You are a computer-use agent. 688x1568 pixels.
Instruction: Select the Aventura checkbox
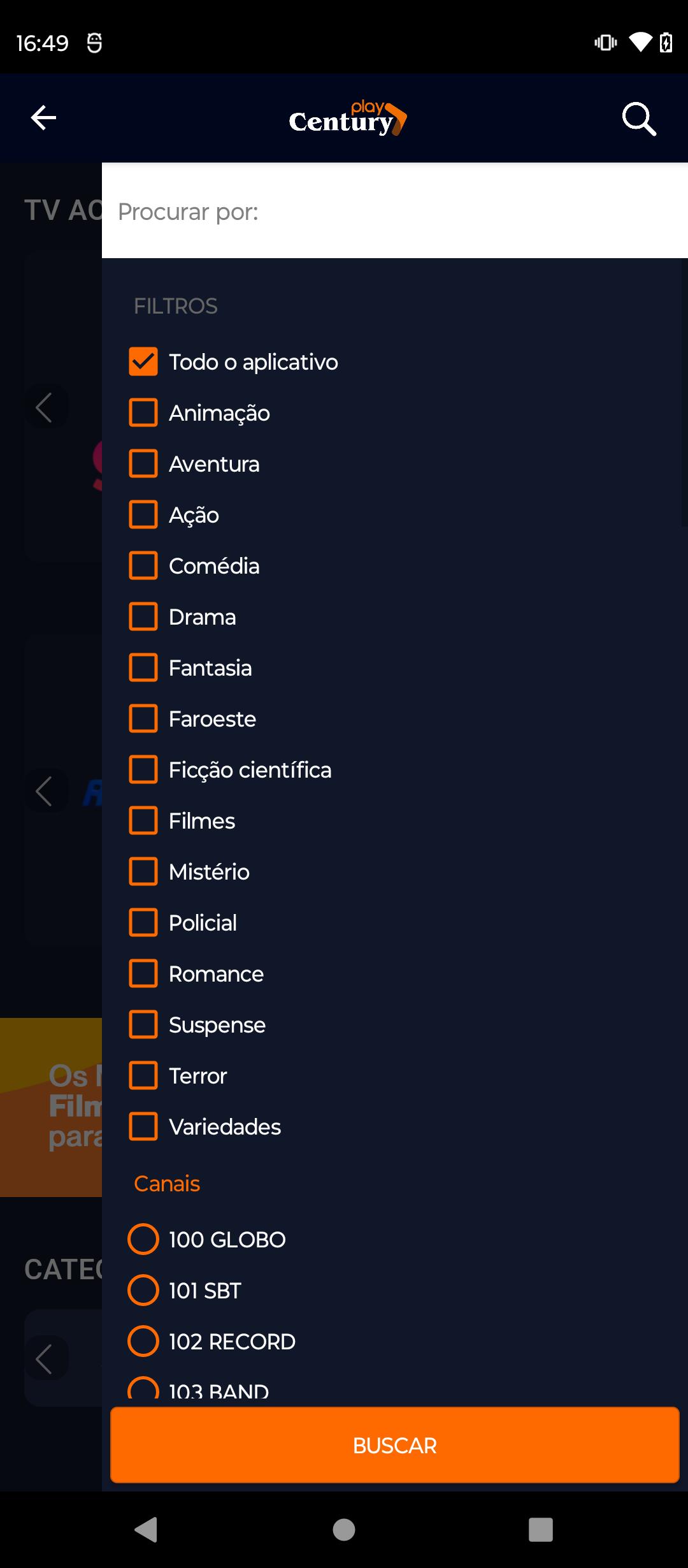point(143,464)
